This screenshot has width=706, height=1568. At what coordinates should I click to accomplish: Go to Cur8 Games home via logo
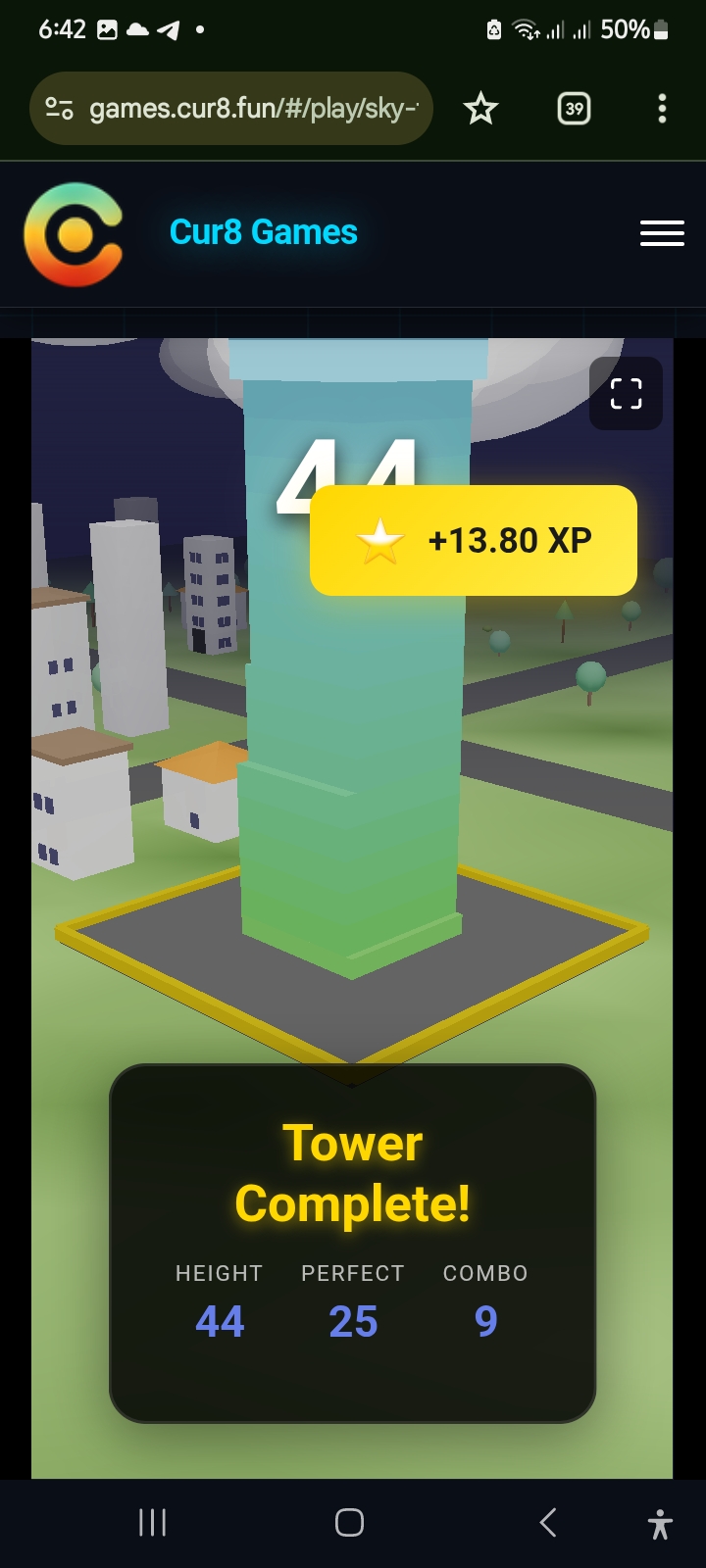click(74, 234)
